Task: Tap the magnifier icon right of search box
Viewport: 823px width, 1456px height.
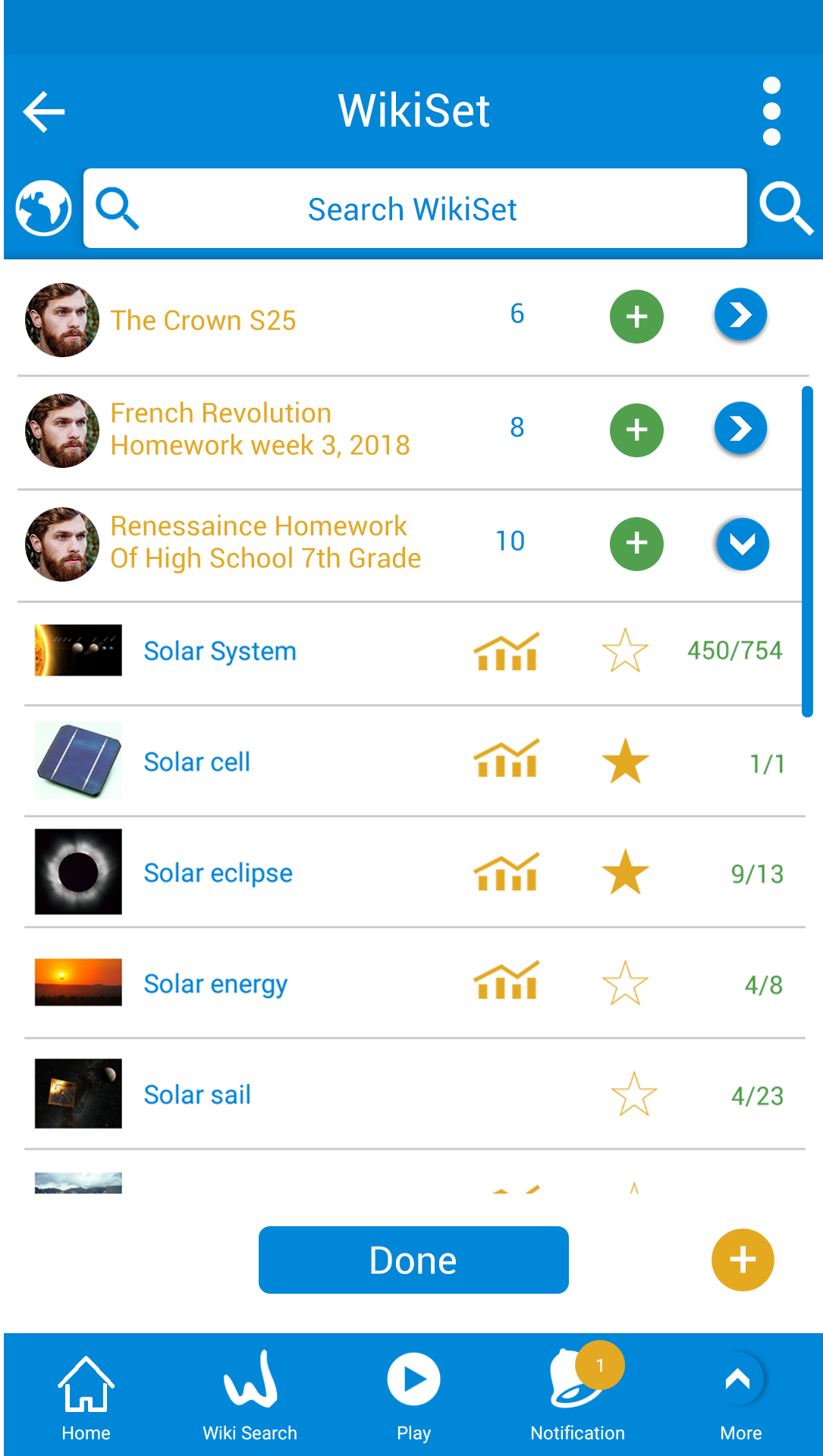Action: tap(786, 208)
